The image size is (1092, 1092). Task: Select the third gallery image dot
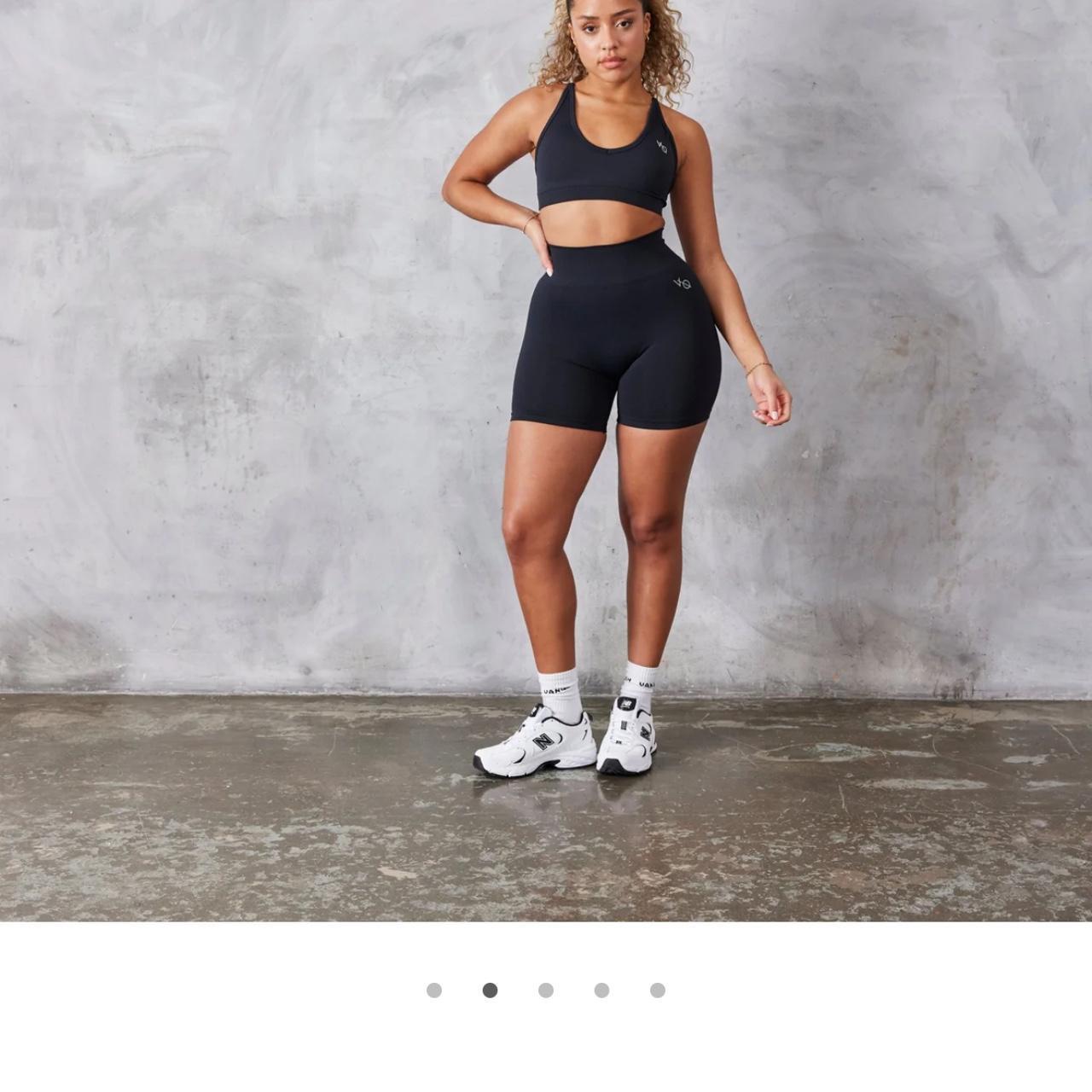coord(546,990)
